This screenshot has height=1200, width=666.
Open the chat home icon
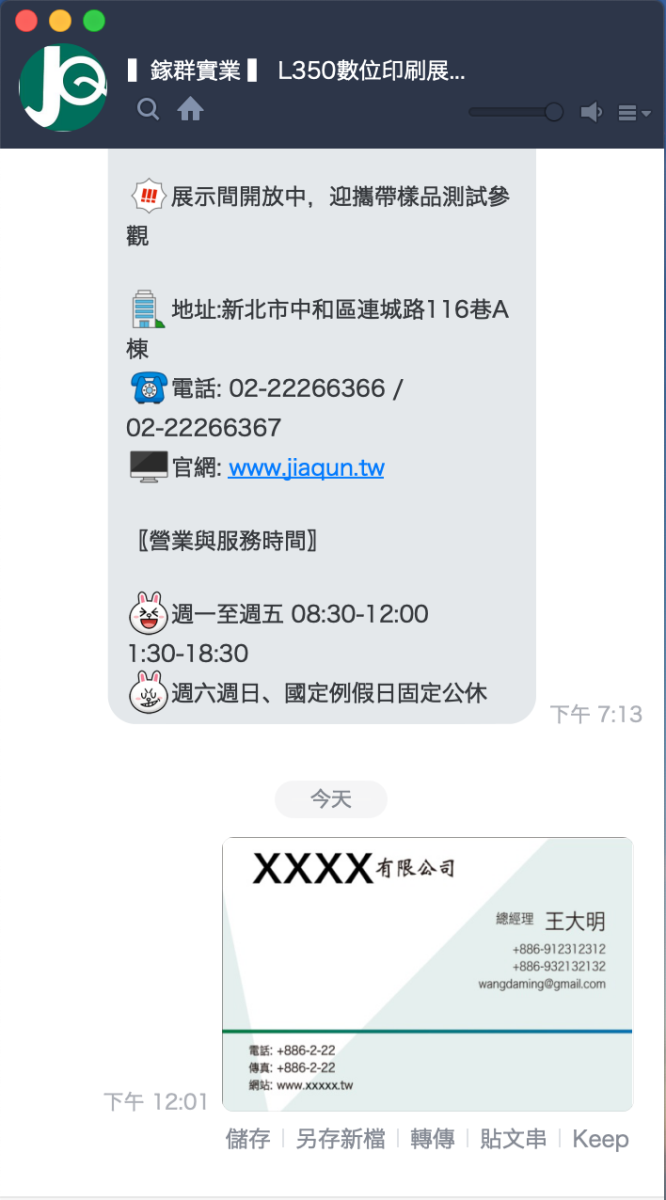click(190, 110)
